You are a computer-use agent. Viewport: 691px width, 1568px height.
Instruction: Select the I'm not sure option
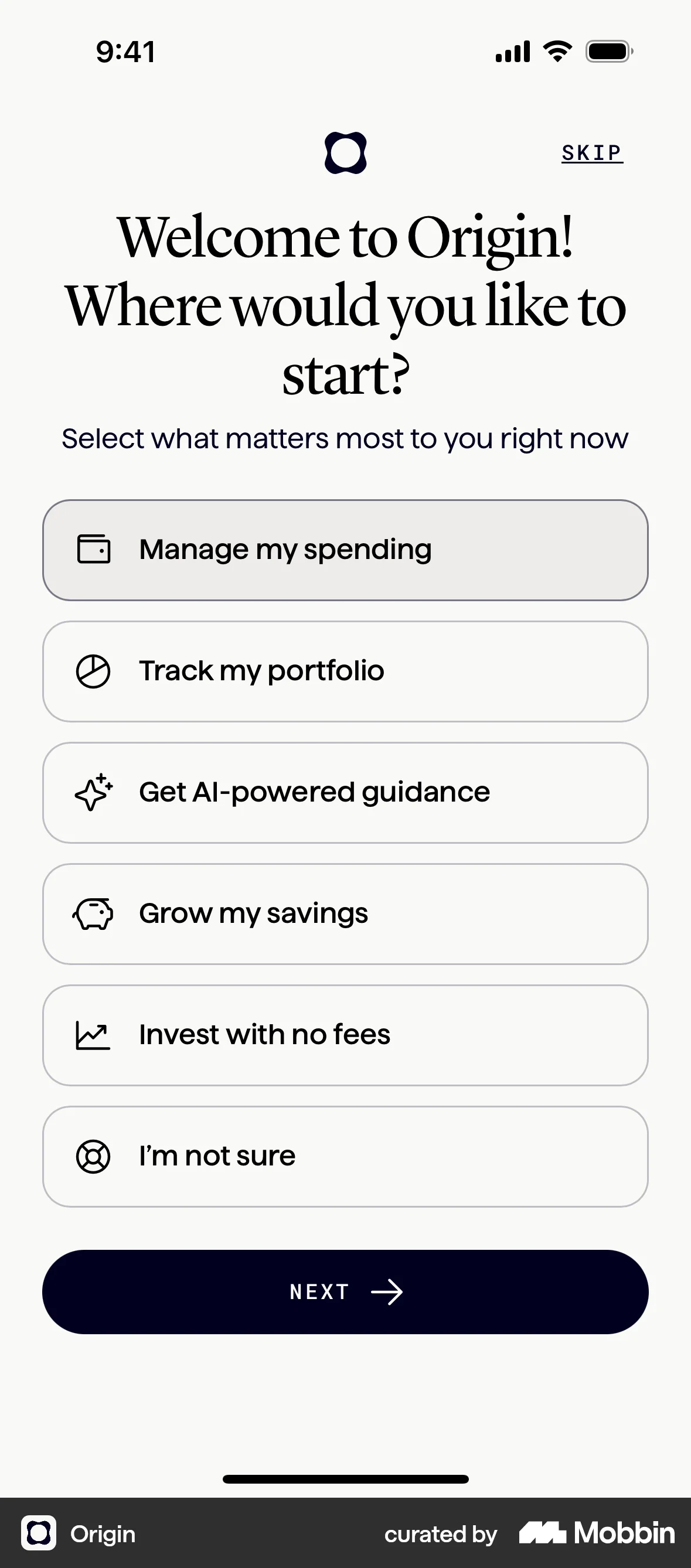[x=345, y=1155]
